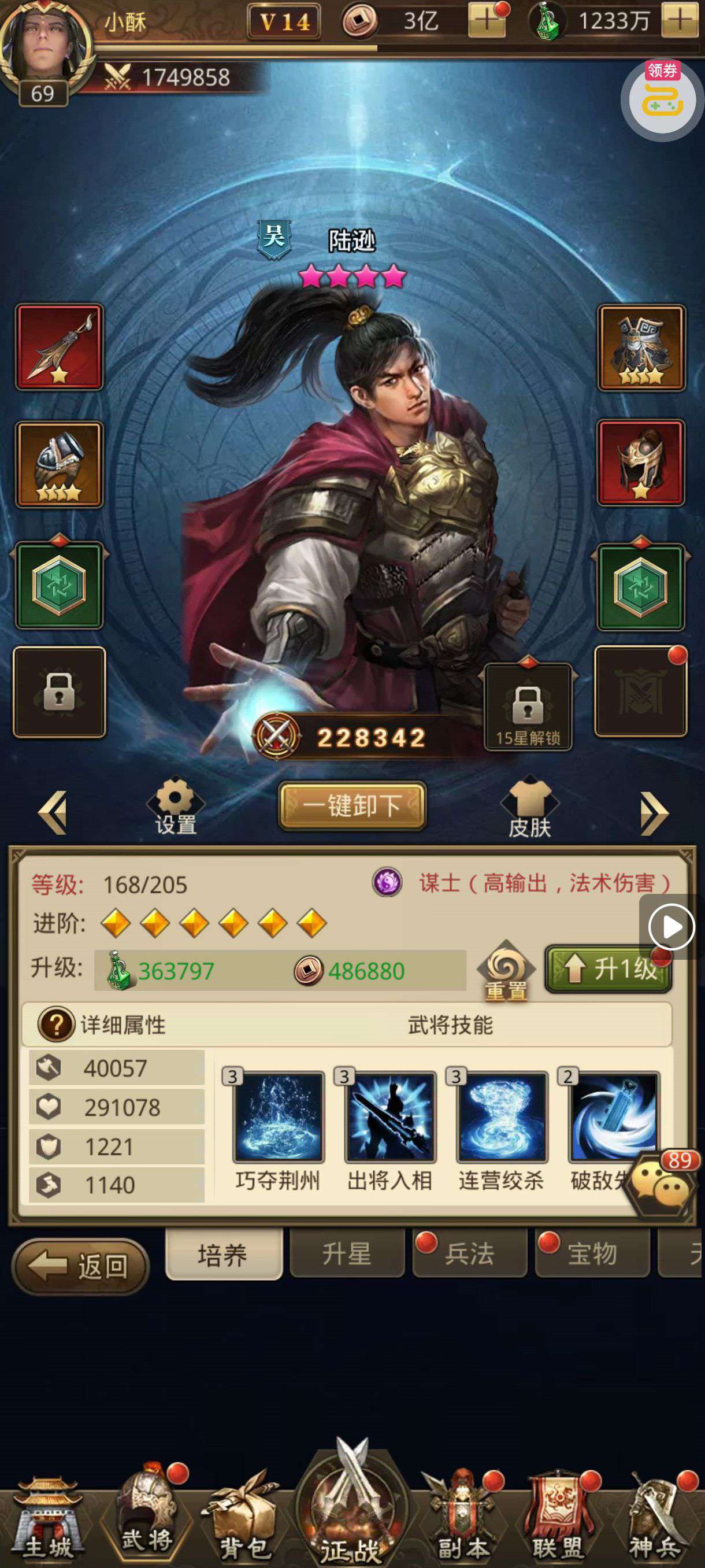Tap the 一键卸下 button
This screenshot has width=705, height=1568.
pyautogui.click(x=352, y=805)
